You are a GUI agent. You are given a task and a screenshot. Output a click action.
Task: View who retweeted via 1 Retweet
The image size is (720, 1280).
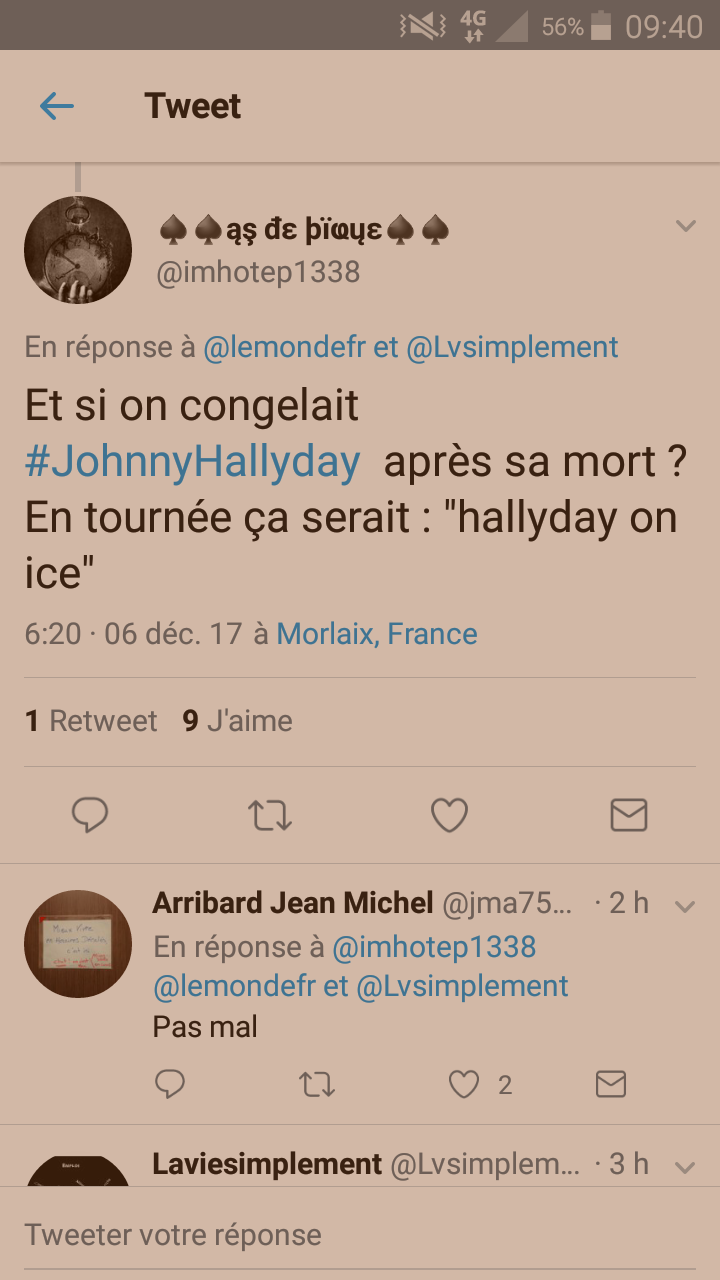tap(91, 721)
